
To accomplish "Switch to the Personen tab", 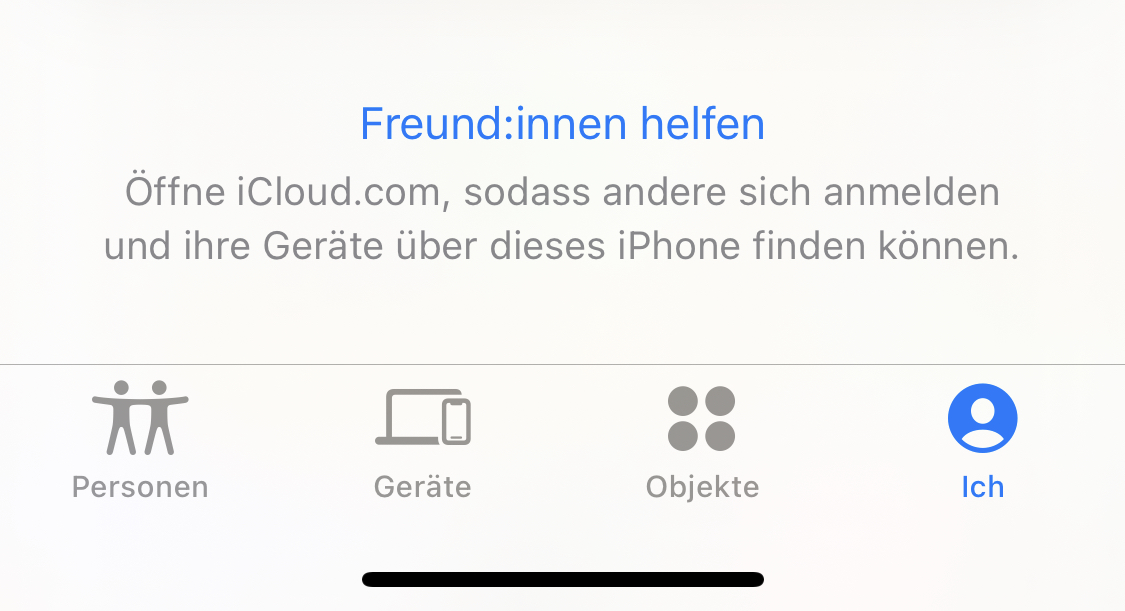I will pos(140,440).
